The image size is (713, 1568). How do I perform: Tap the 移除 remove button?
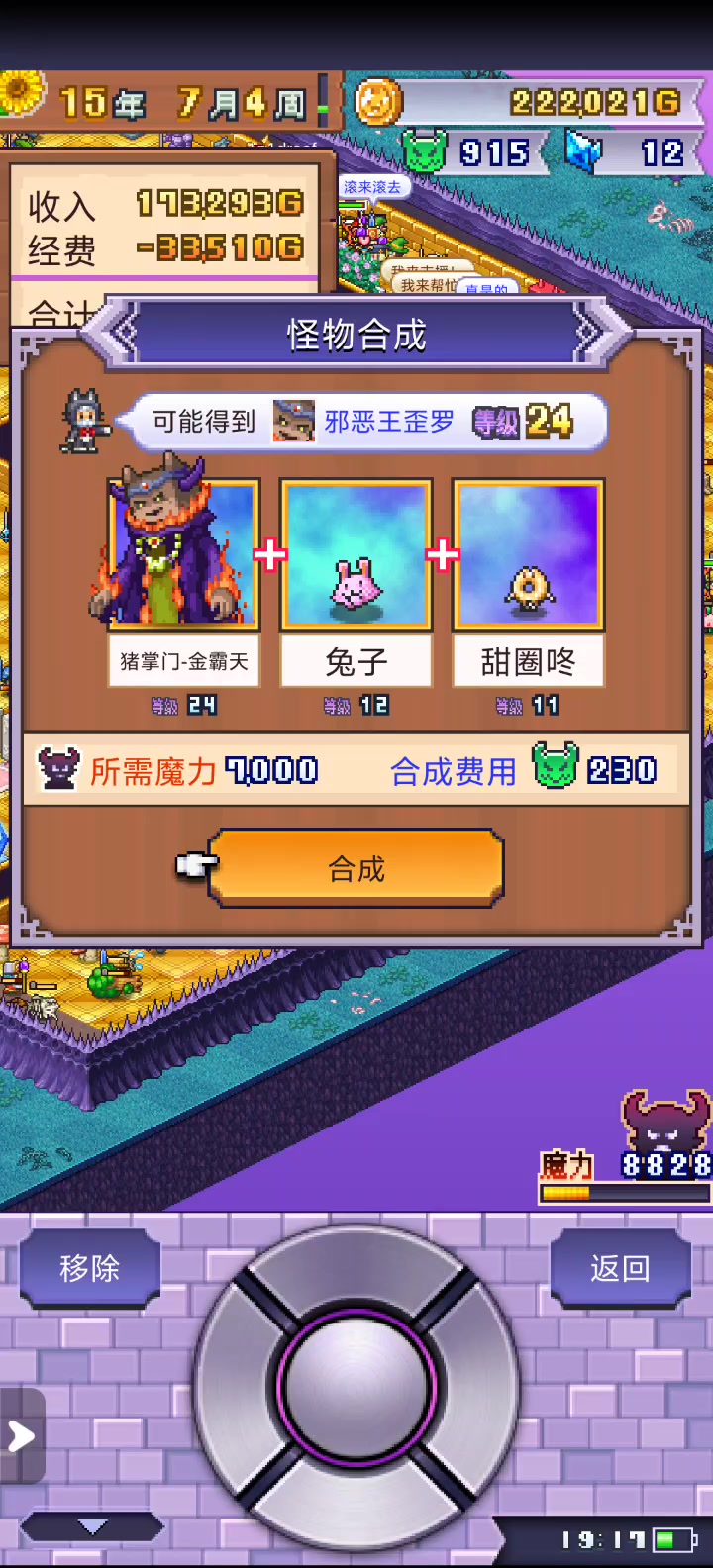point(89,1268)
